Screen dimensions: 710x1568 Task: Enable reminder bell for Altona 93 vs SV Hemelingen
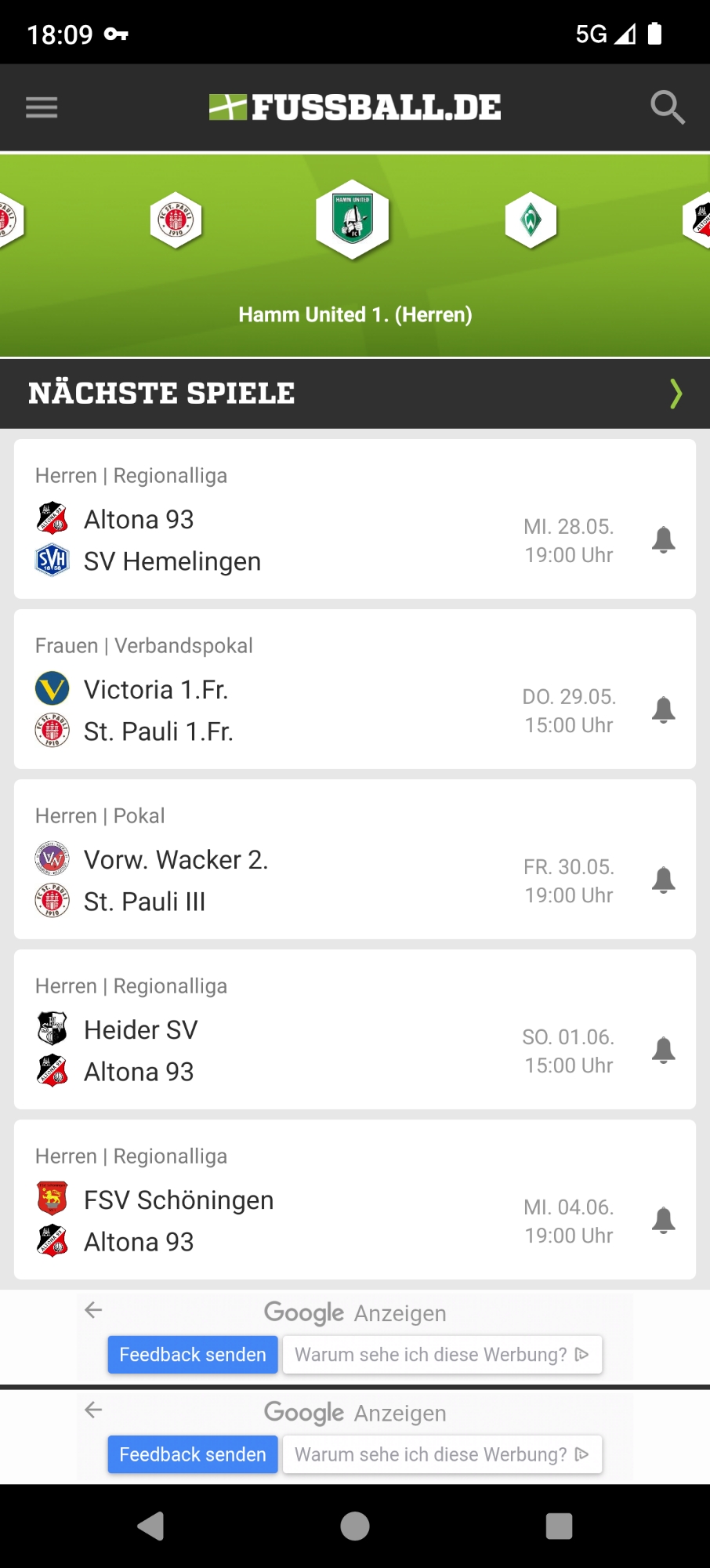click(x=664, y=540)
